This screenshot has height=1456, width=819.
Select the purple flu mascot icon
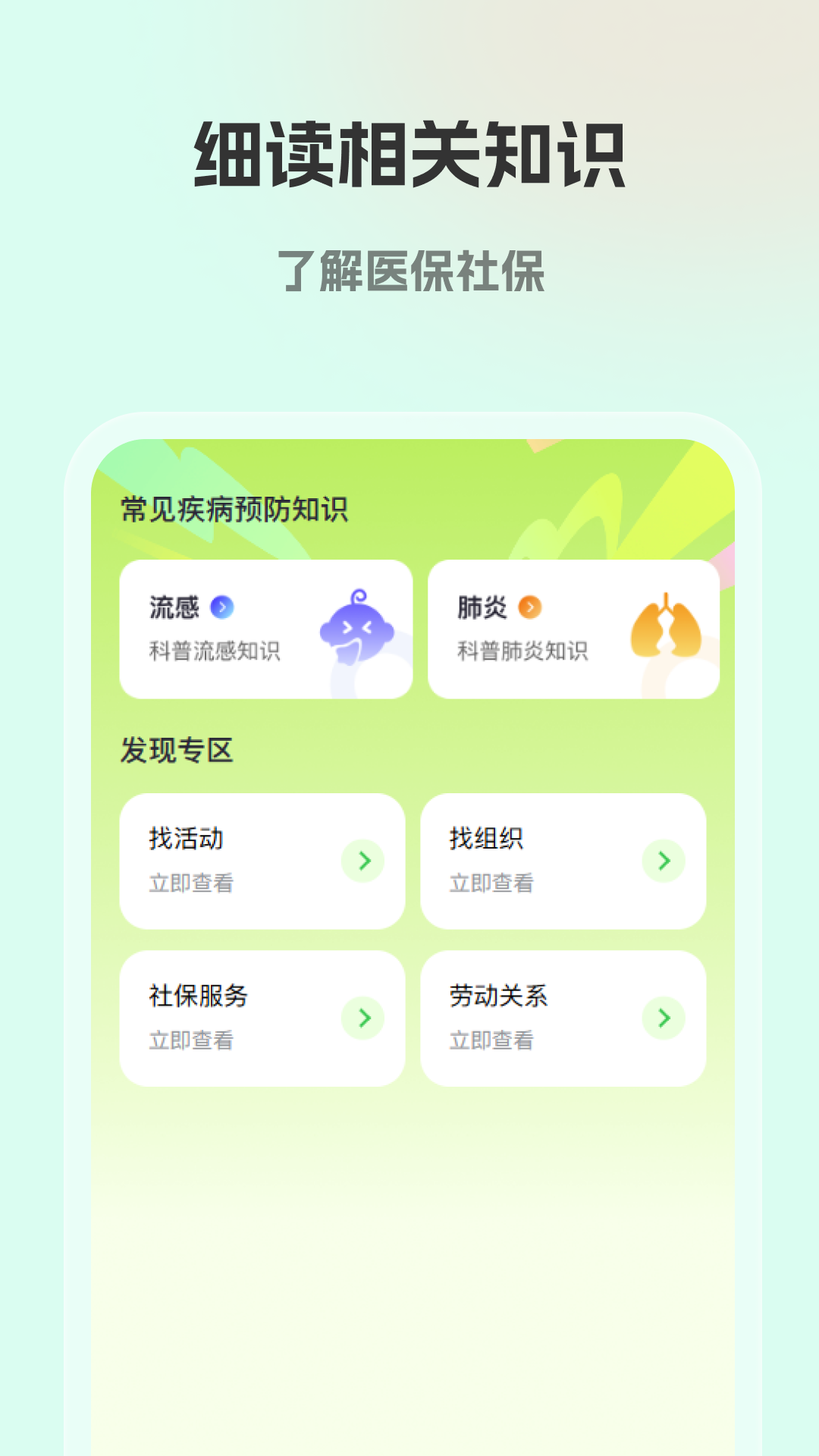(x=356, y=629)
